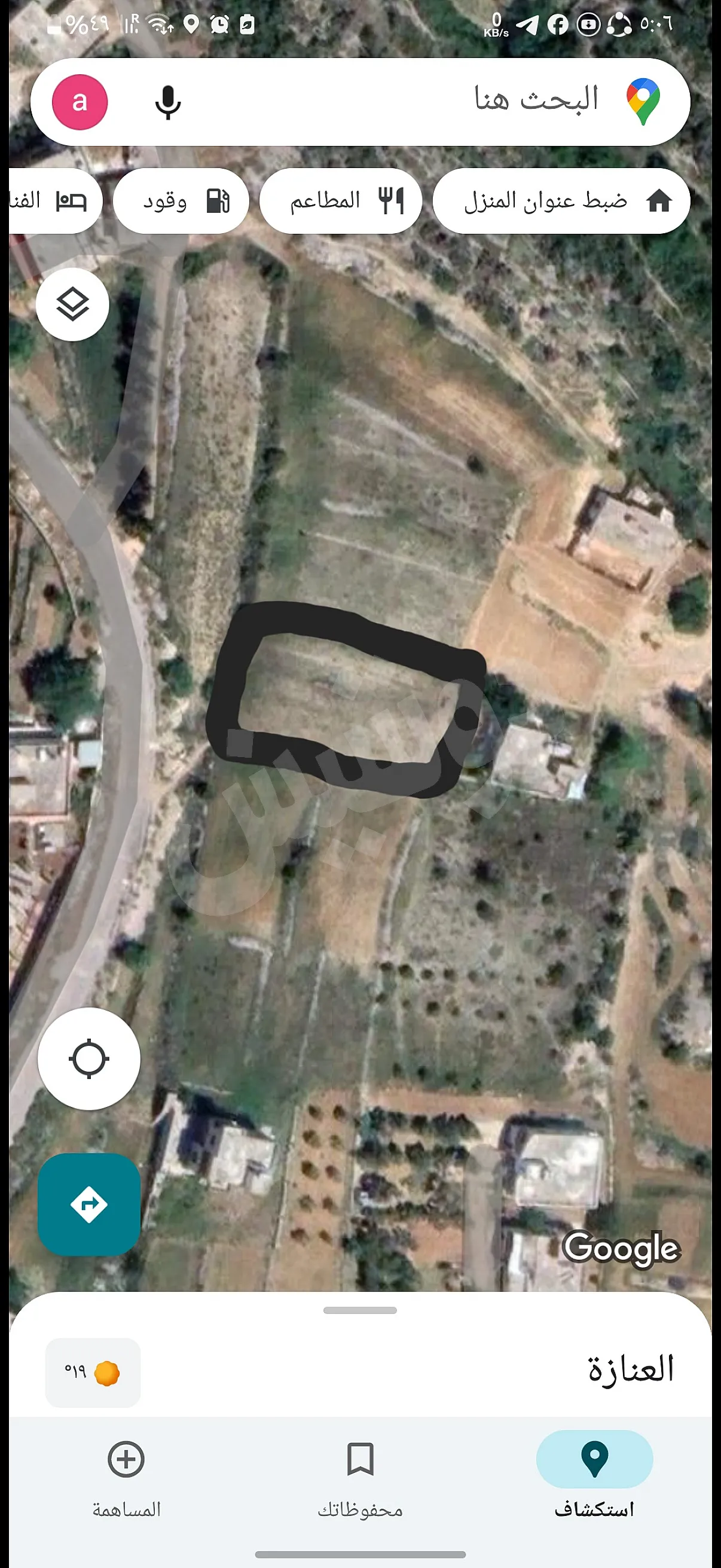
Task: Center the map with my location
Action: coord(90,1058)
